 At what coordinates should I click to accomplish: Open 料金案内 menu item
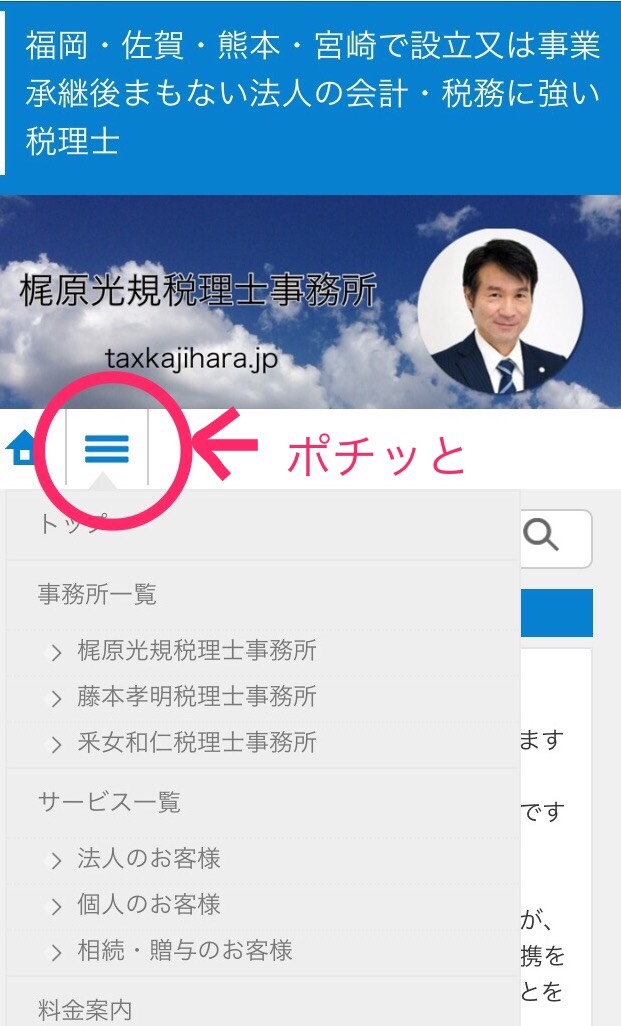(85, 1009)
